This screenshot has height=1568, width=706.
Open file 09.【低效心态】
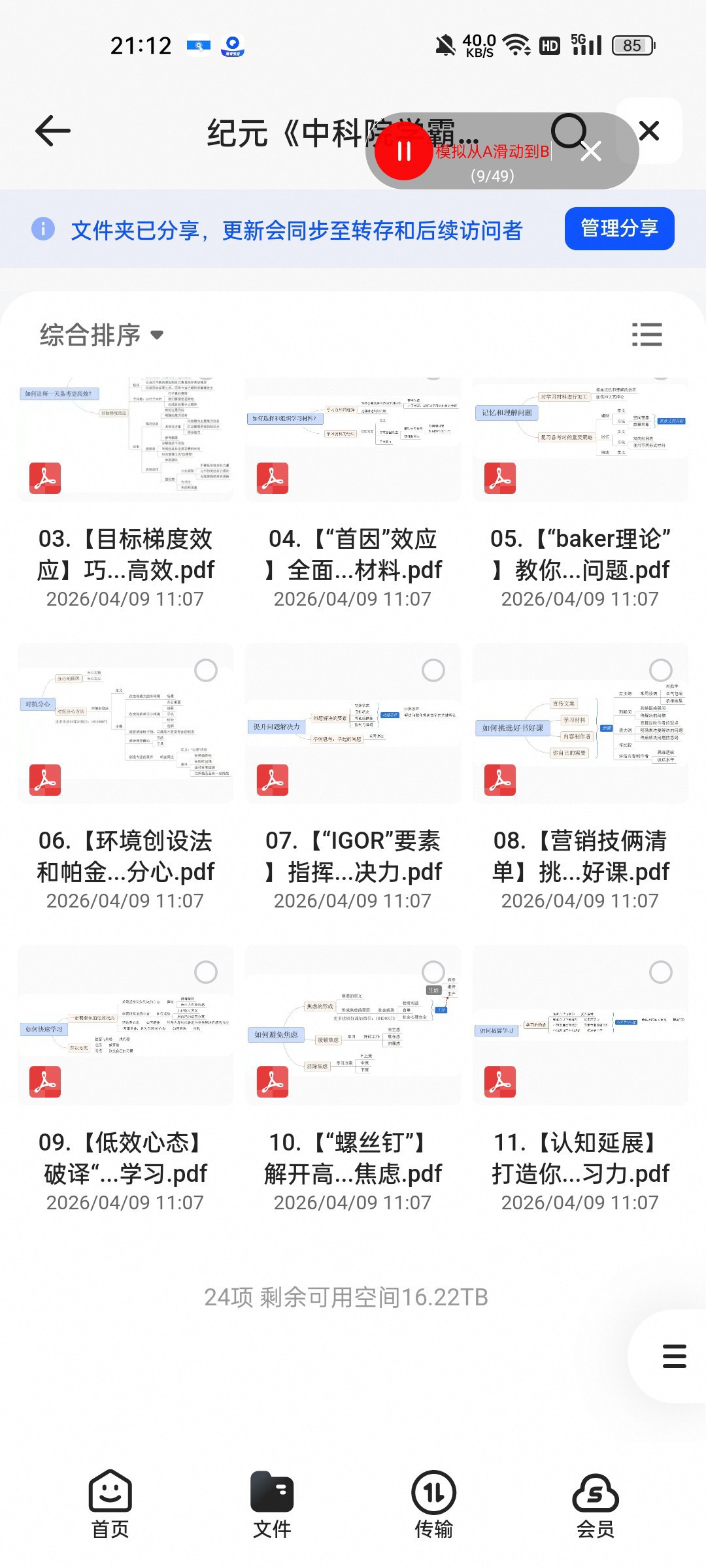(x=126, y=1079)
